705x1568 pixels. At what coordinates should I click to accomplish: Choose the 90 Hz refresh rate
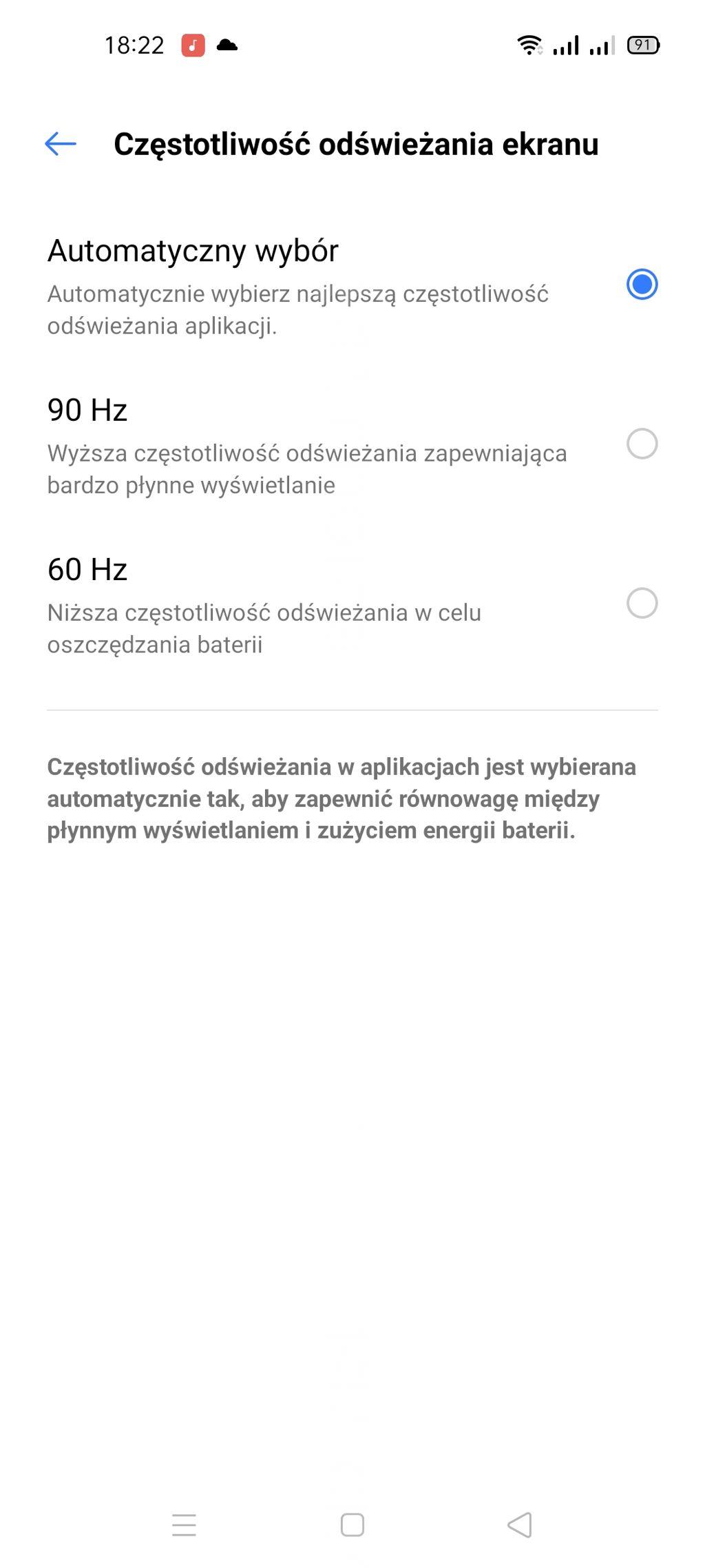click(x=641, y=444)
